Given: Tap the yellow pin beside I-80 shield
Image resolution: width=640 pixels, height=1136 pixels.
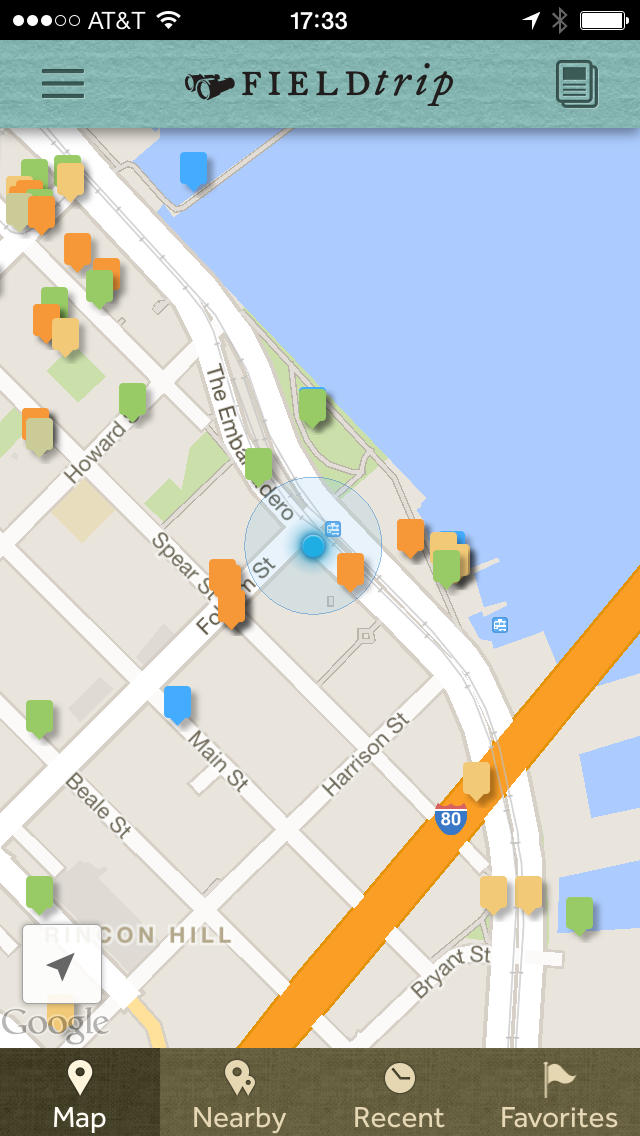Looking at the screenshot, I should (477, 778).
